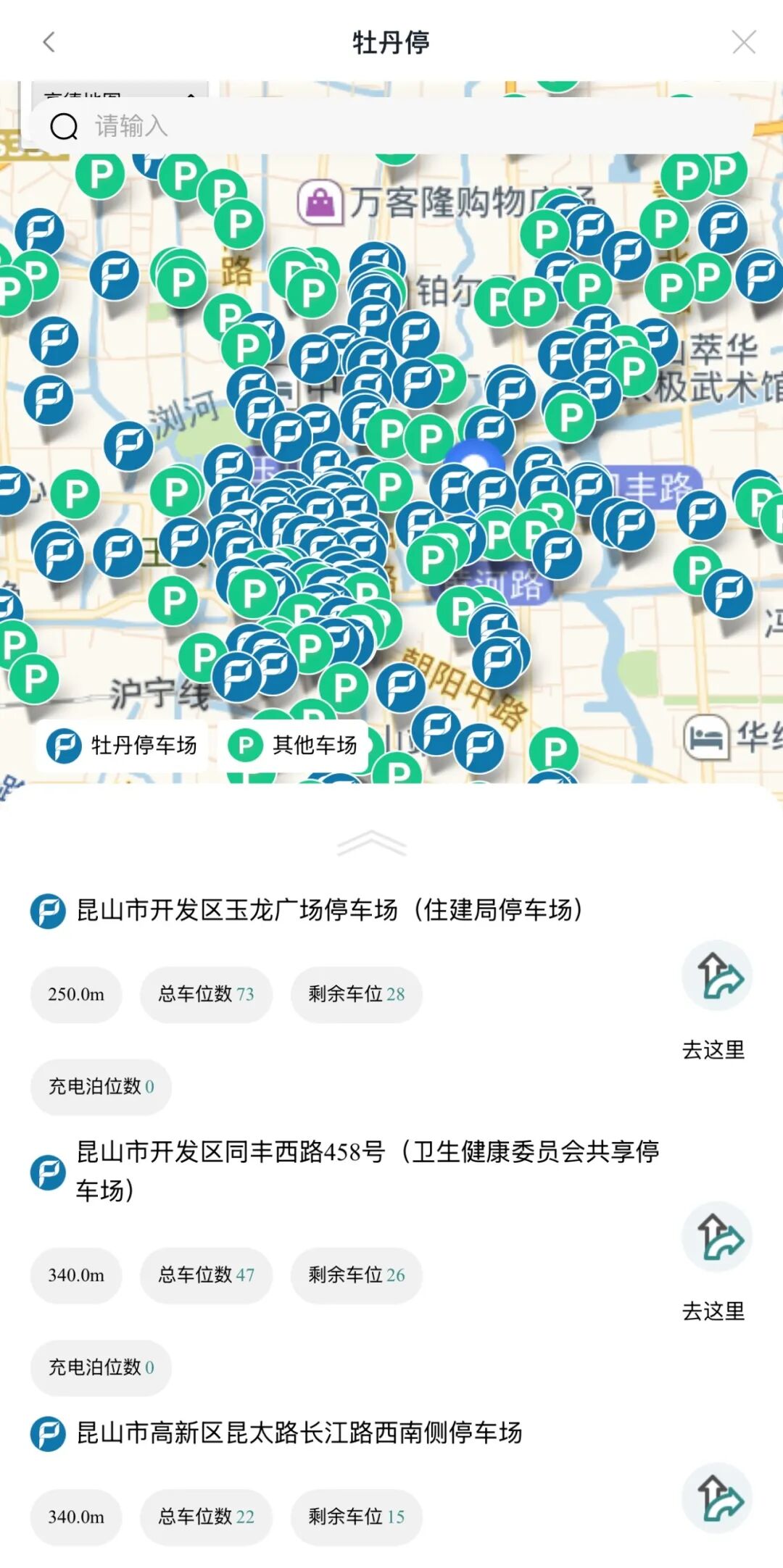Open 昆太路长江路西南侧停车场 details
Viewport: 783px width, 1568px height.
click(x=299, y=1433)
